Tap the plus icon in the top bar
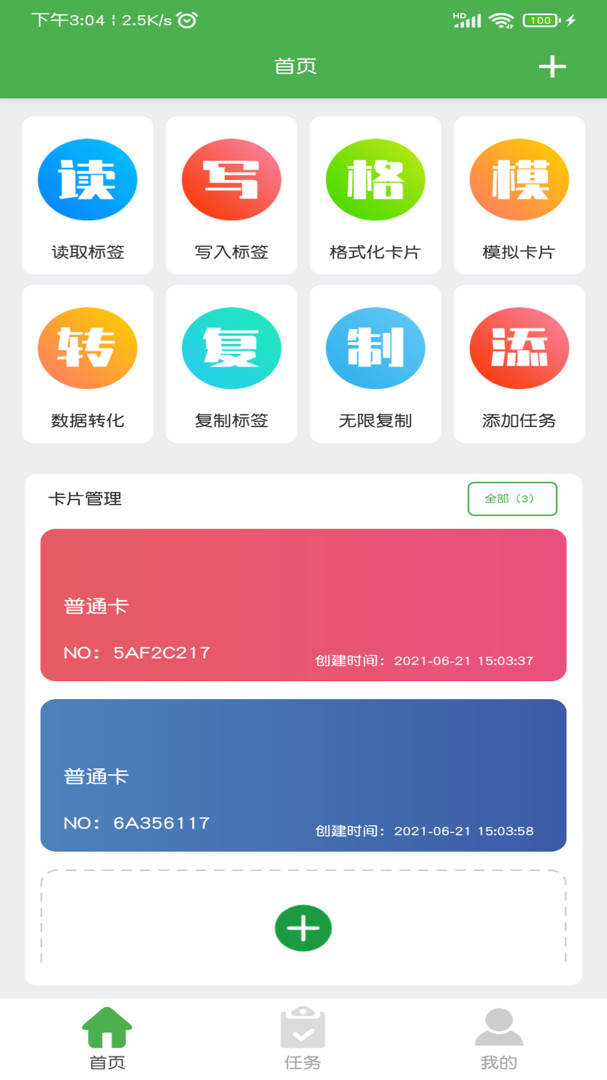The width and height of the screenshot is (607, 1080). click(552, 67)
